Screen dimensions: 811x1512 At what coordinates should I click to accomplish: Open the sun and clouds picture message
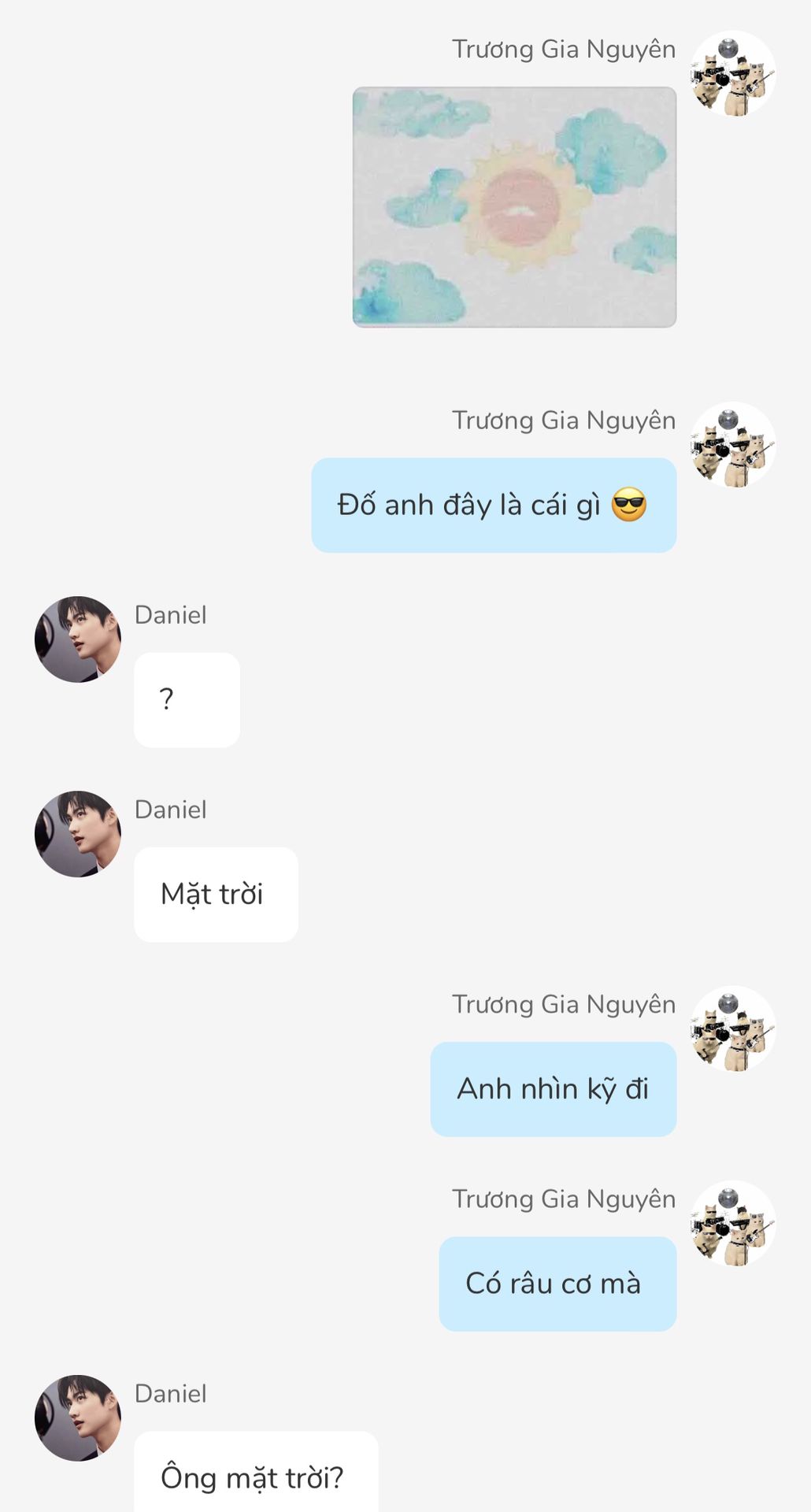pos(514,207)
